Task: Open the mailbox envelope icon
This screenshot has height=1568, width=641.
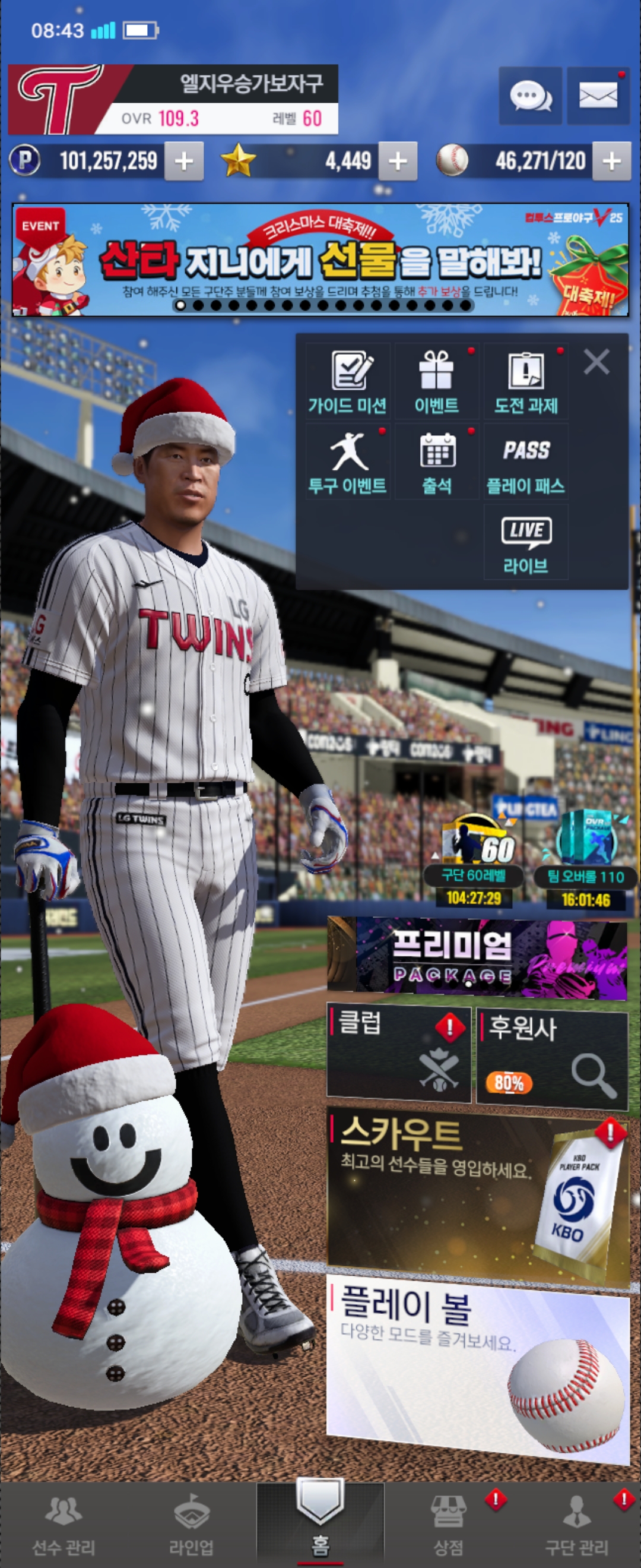Action: [598, 96]
